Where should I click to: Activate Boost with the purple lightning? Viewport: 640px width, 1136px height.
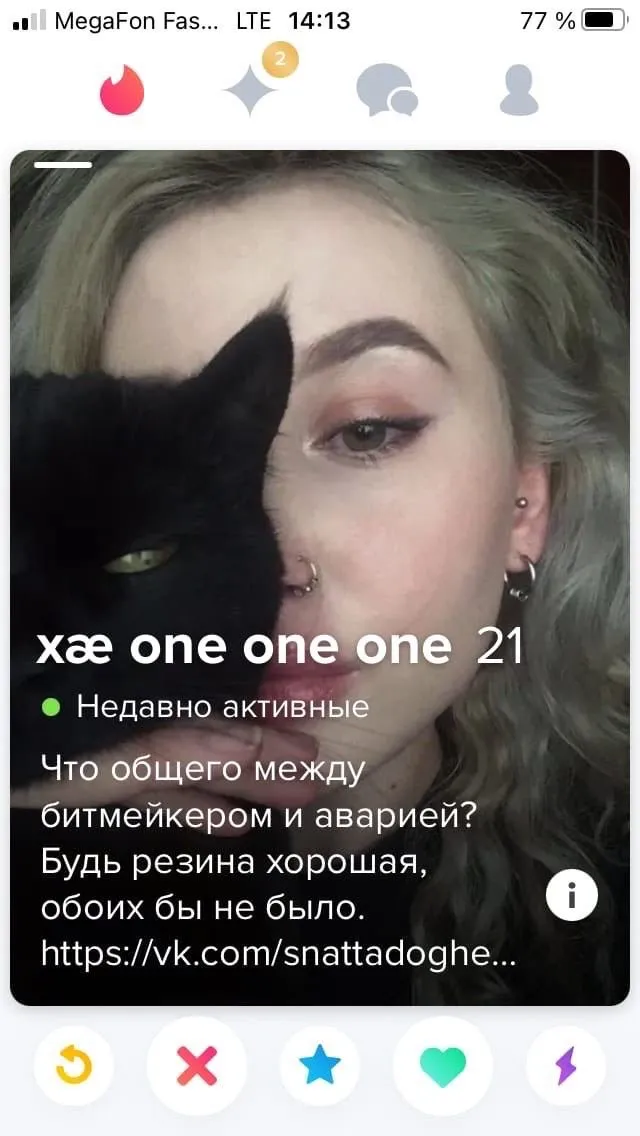tap(566, 1067)
